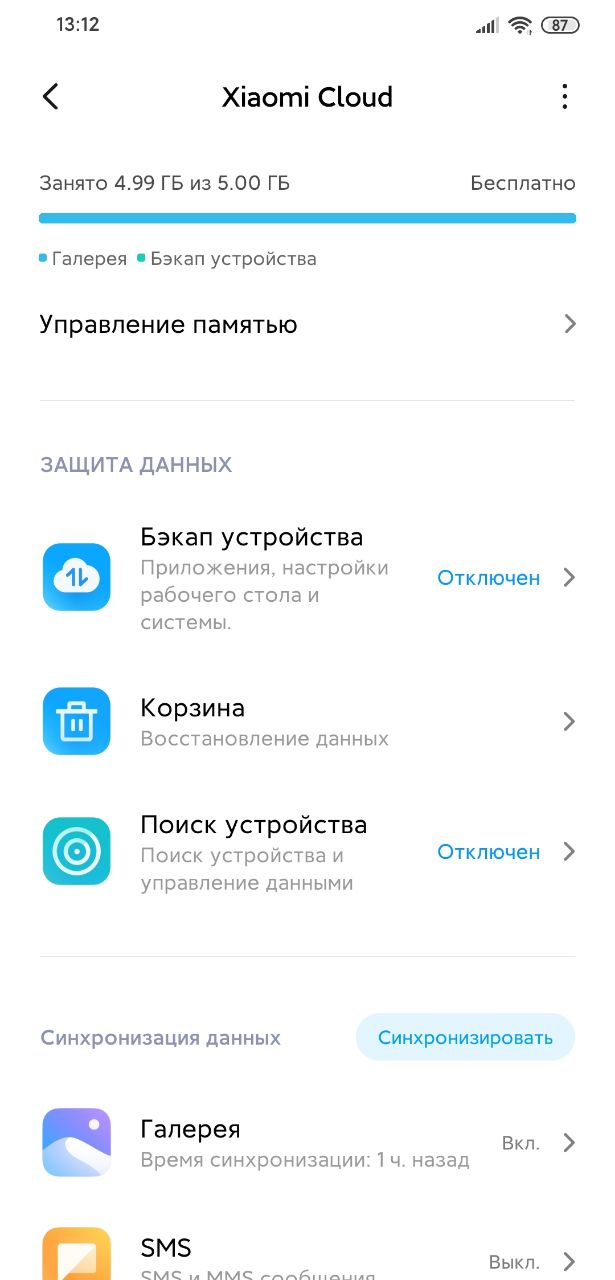This screenshot has width=615, height=1280.
Task: Open SMS sync settings
Action: tap(307, 1254)
